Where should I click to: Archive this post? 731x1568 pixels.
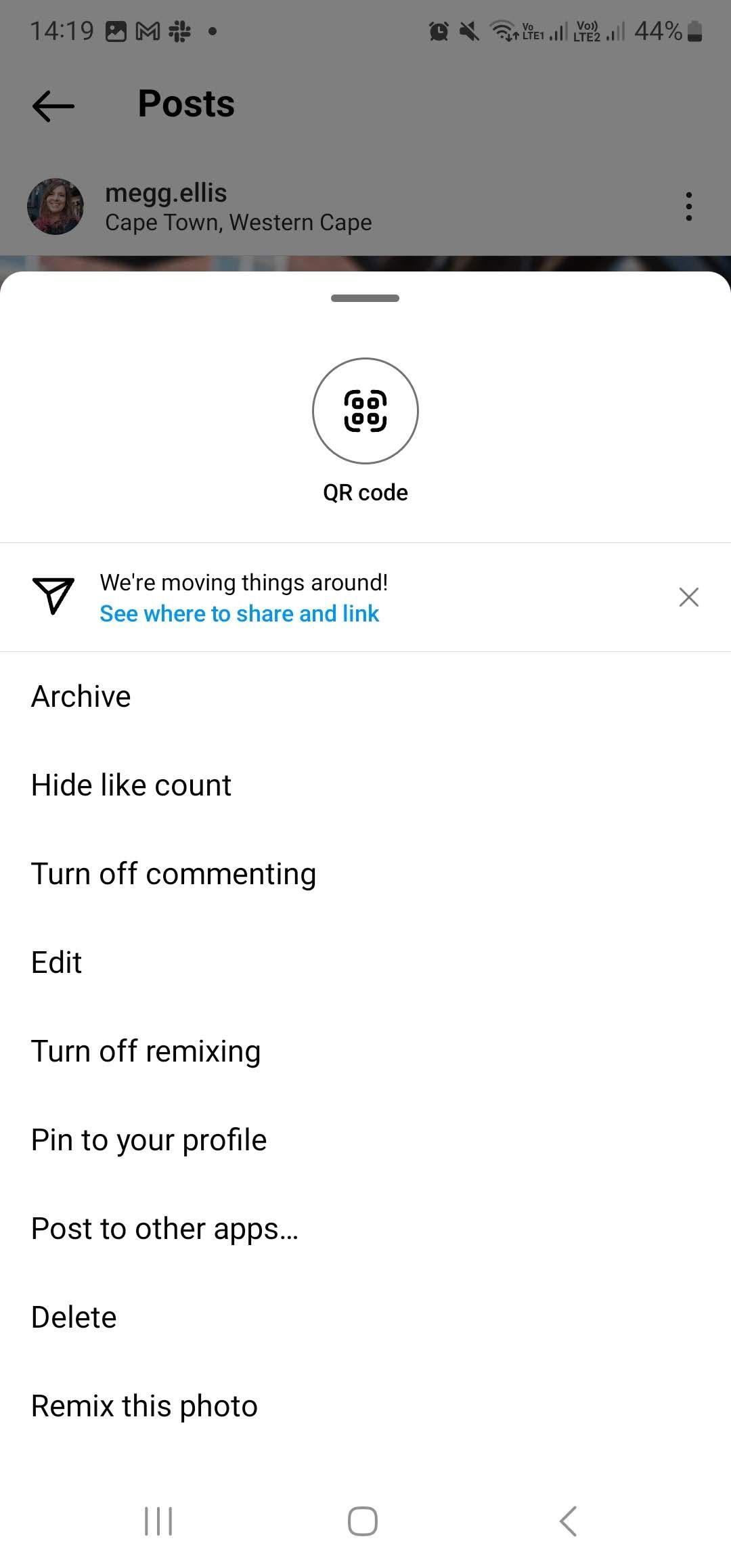click(x=81, y=696)
